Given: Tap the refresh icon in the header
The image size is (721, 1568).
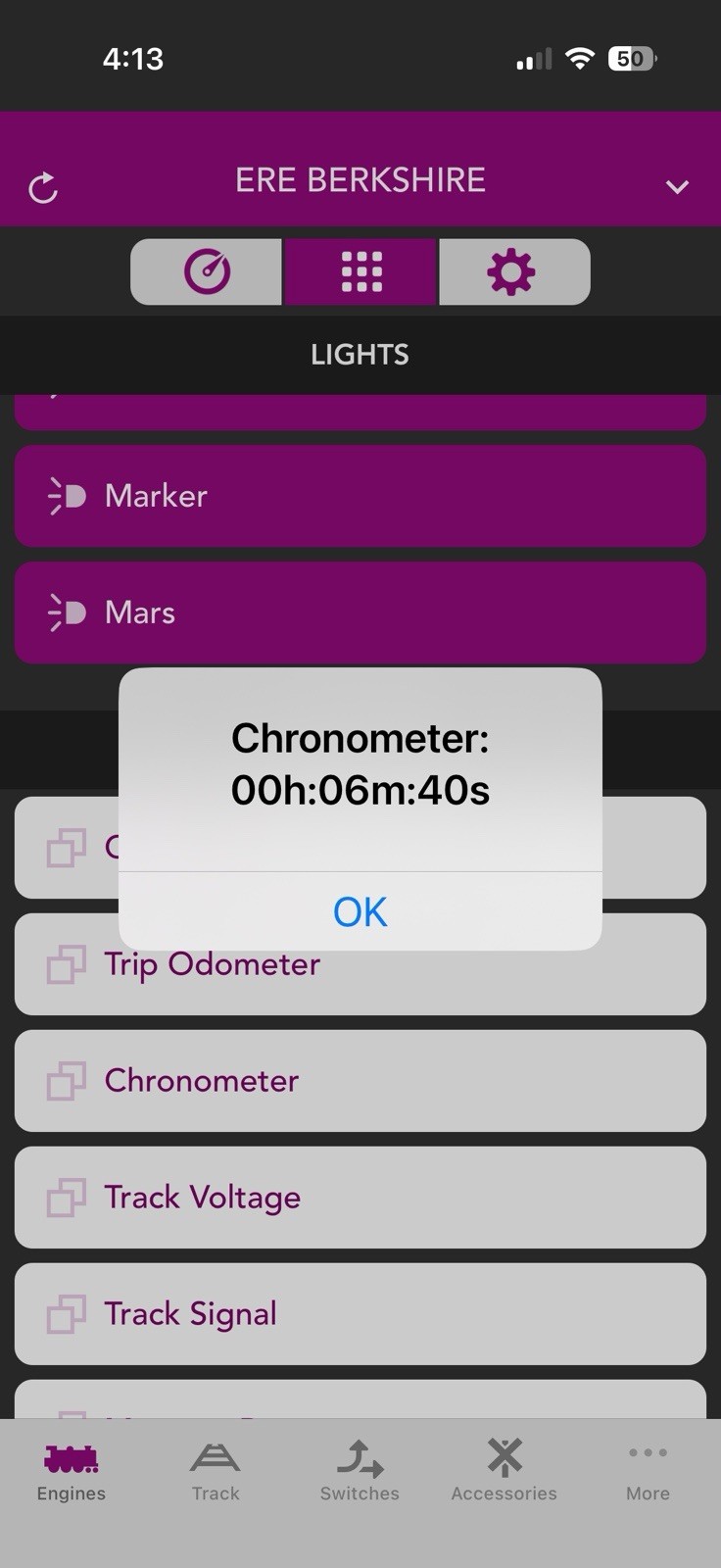Looking at the screenshot, I should tap(43, 187).
